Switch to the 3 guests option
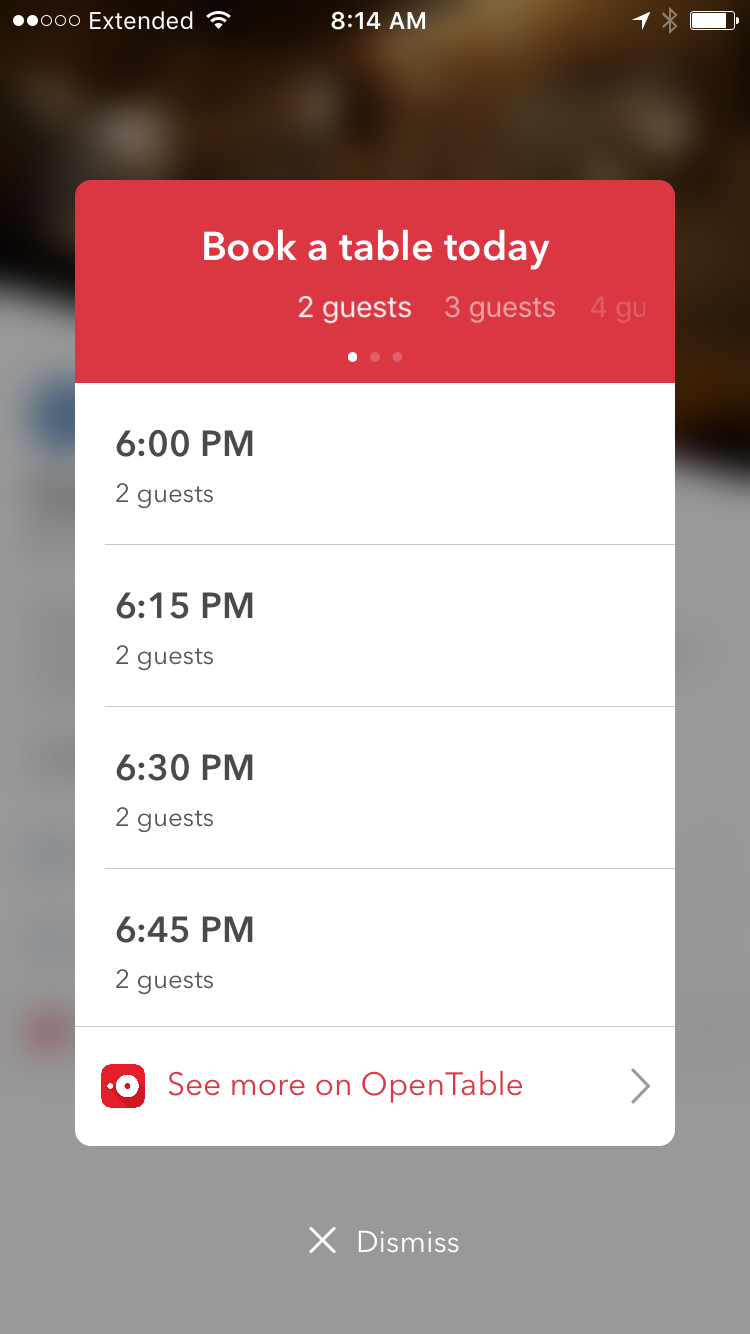Image resolution: width=750 pixels, height=1334 pixels. tap(499, 307)
